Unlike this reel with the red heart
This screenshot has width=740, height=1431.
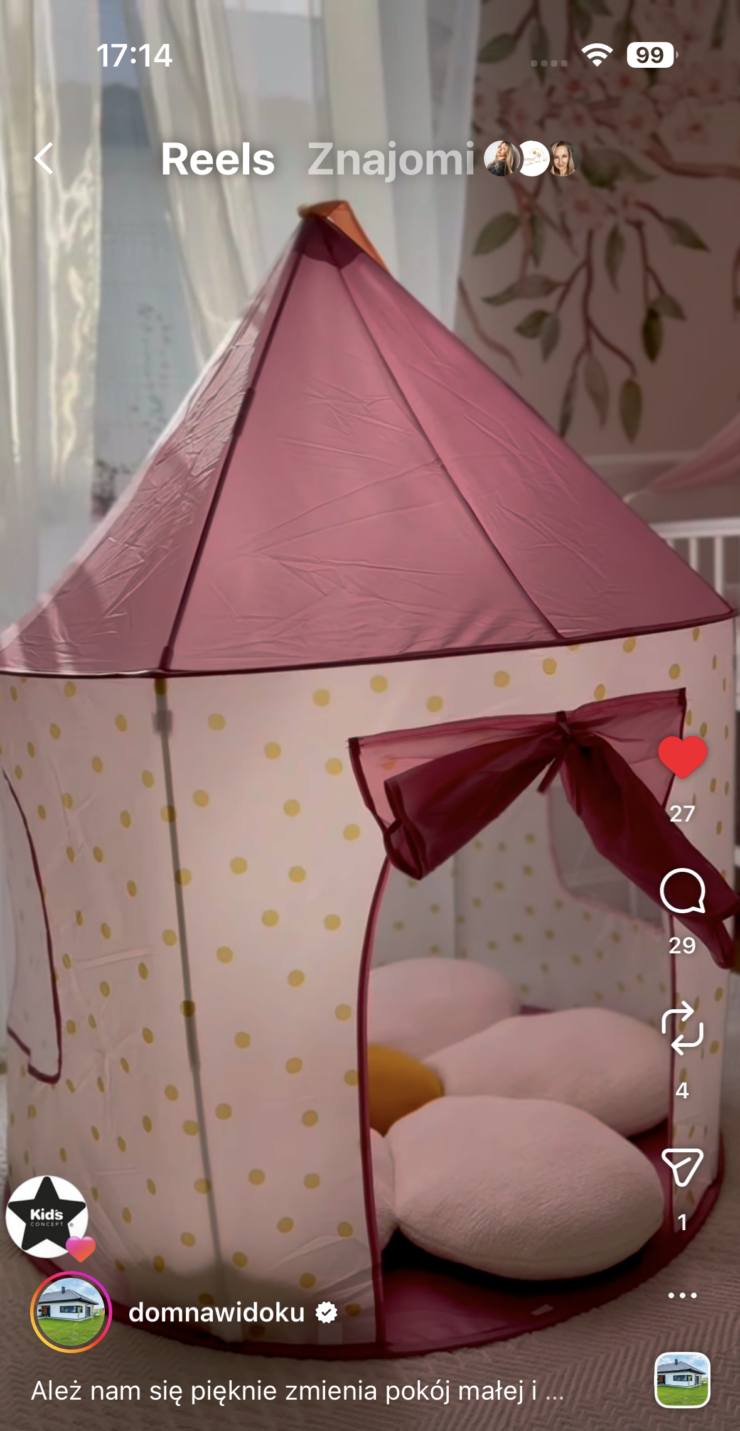click(x=682, y=759)
